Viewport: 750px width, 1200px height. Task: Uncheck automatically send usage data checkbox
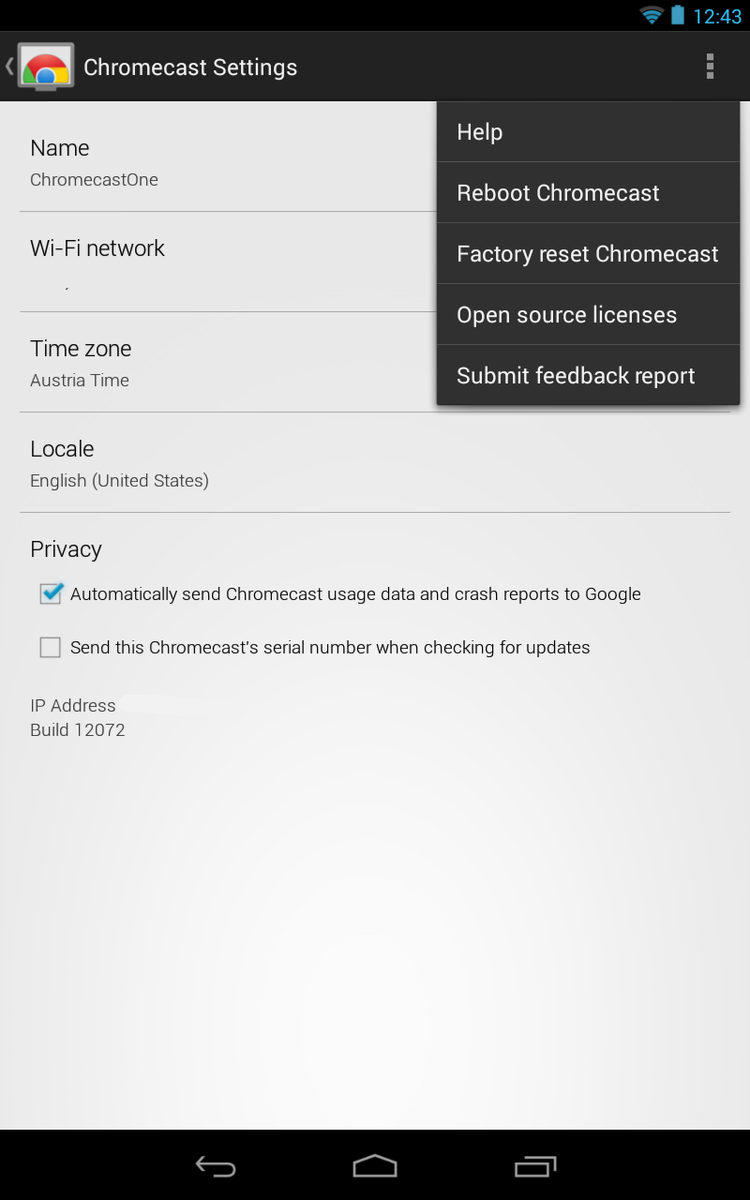point(51,594)
